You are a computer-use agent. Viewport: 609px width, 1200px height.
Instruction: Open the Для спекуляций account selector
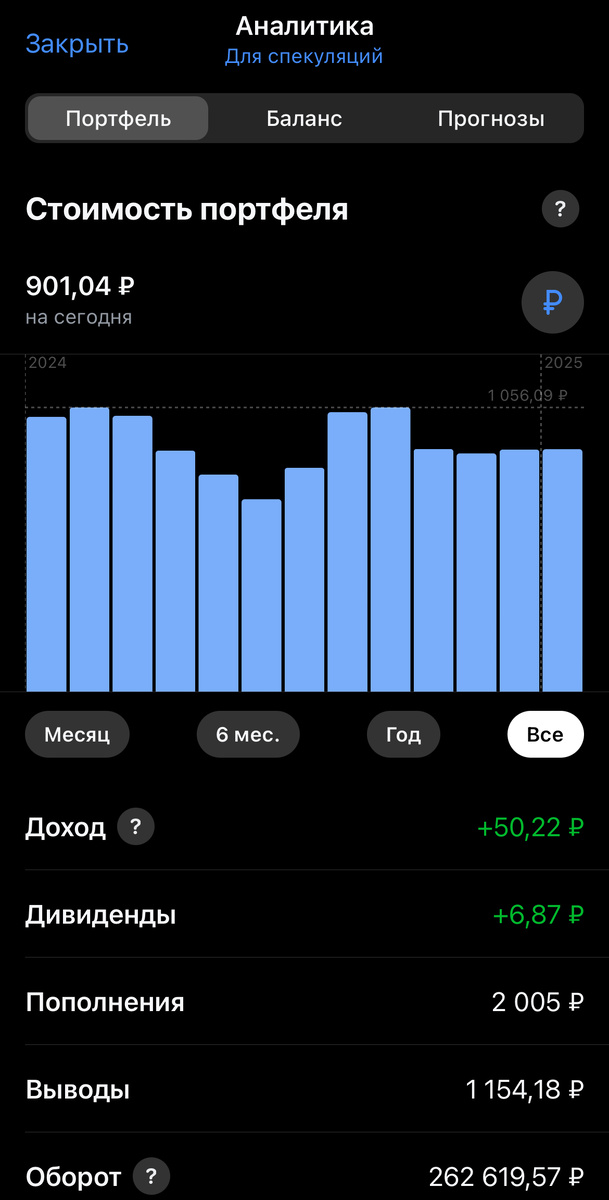click(304, 56)
